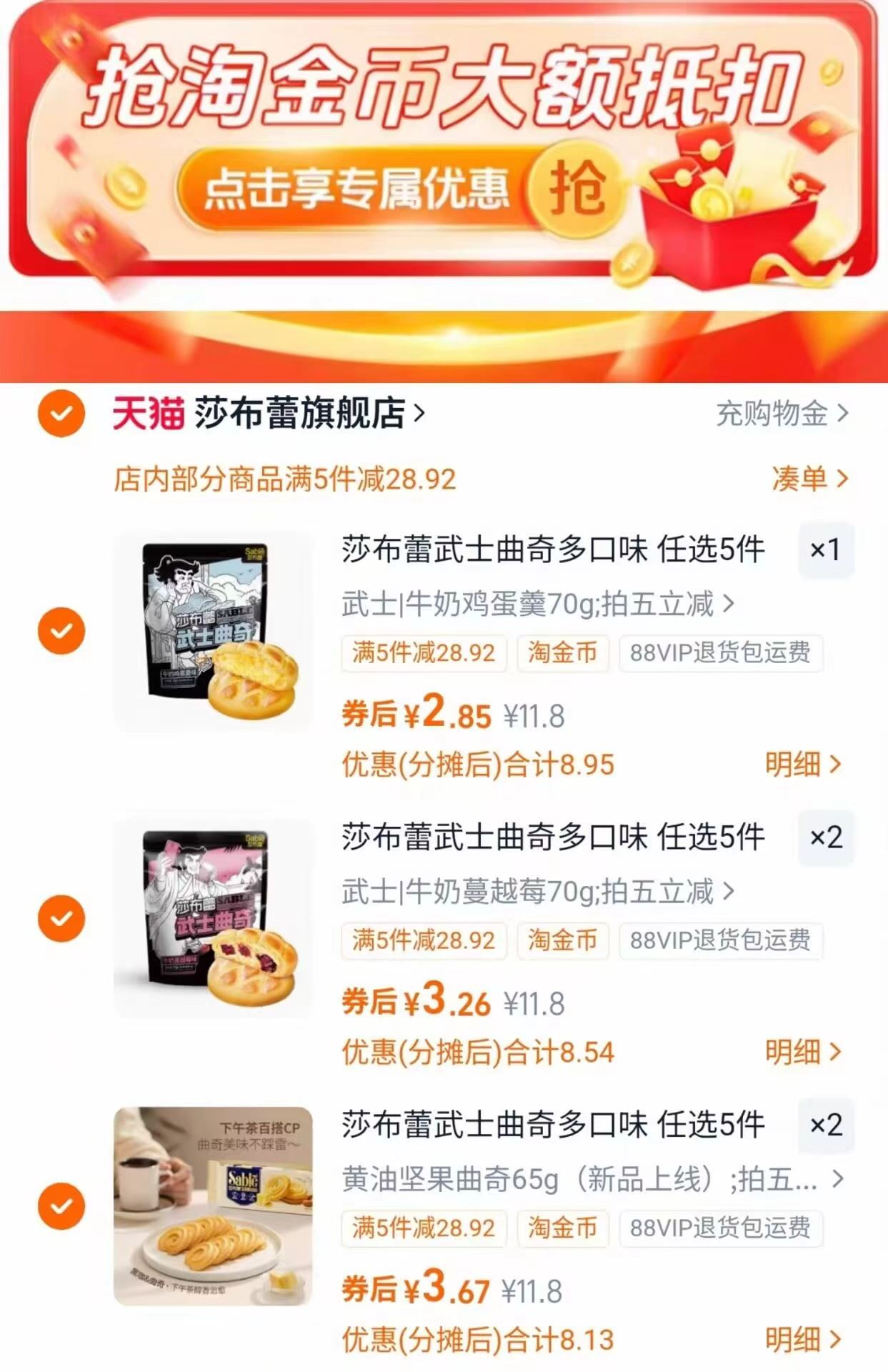Click the 满5件减28.92 coupon tag

tap(423, 654)
